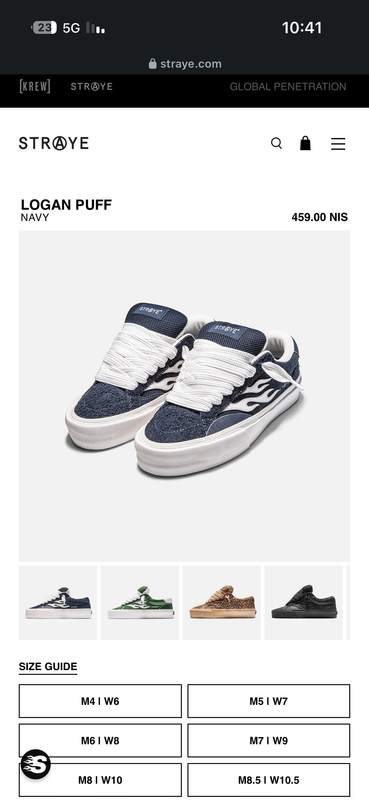Select the leopard print colorway thumbnail
This screenshot has width=369, height=800.
222,603
